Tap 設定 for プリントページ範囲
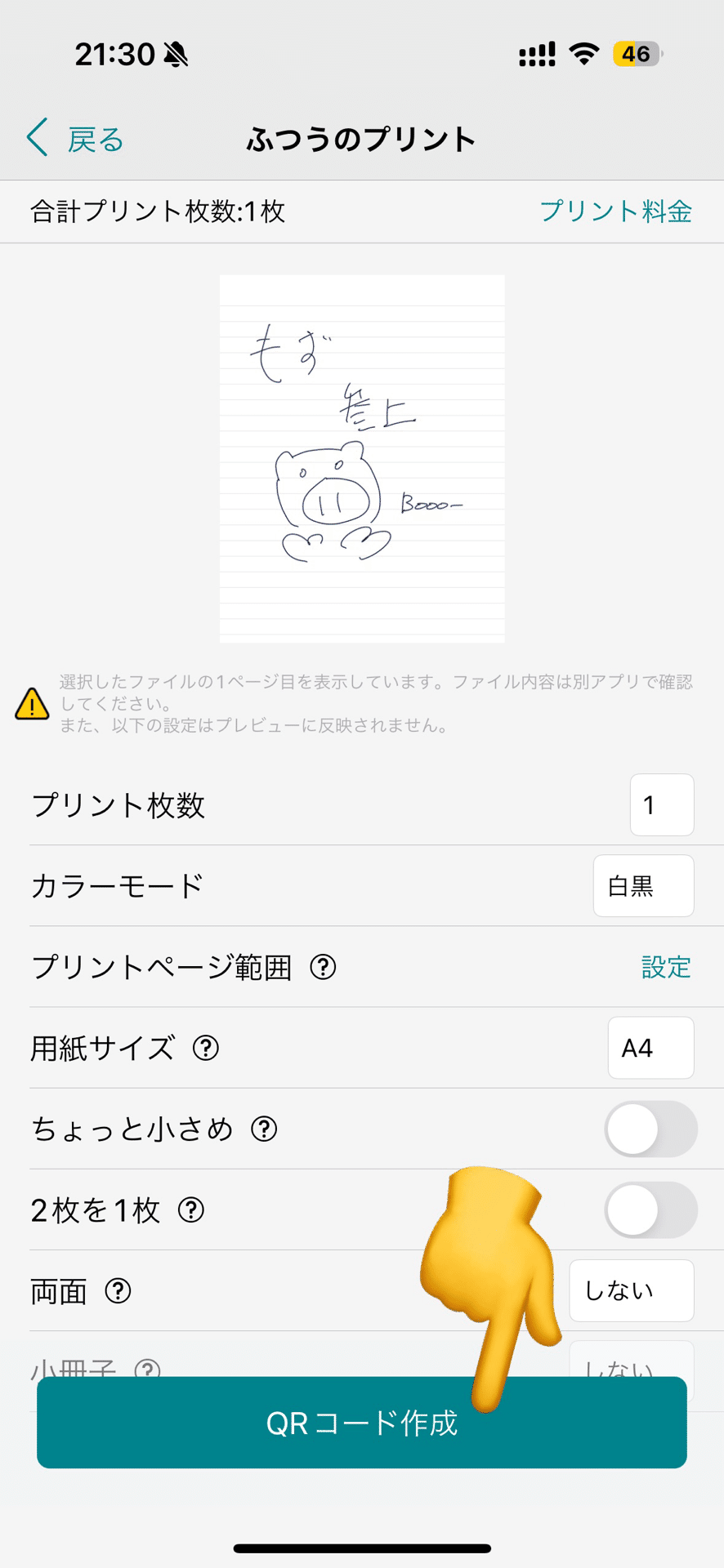Viewport: 724px width, 1568px height. [x=666, y=967]
